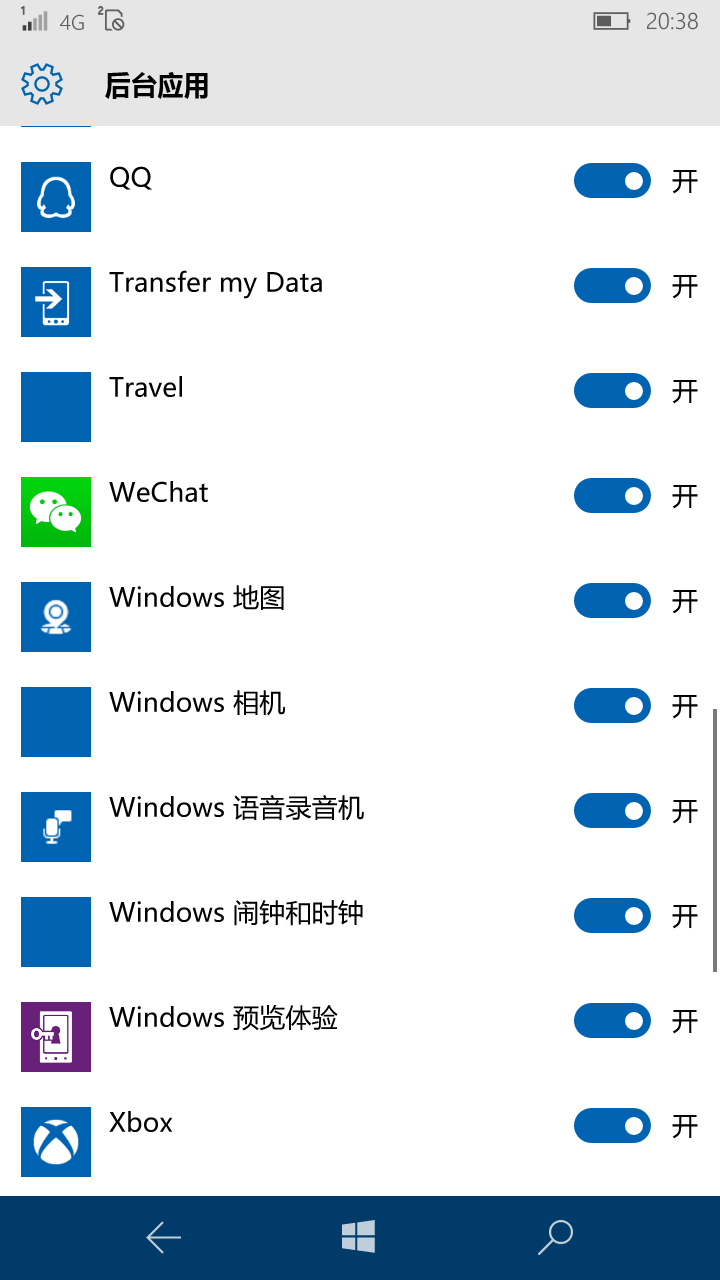
Task: Open search from the navigation bar
Action: (554, 1237)
